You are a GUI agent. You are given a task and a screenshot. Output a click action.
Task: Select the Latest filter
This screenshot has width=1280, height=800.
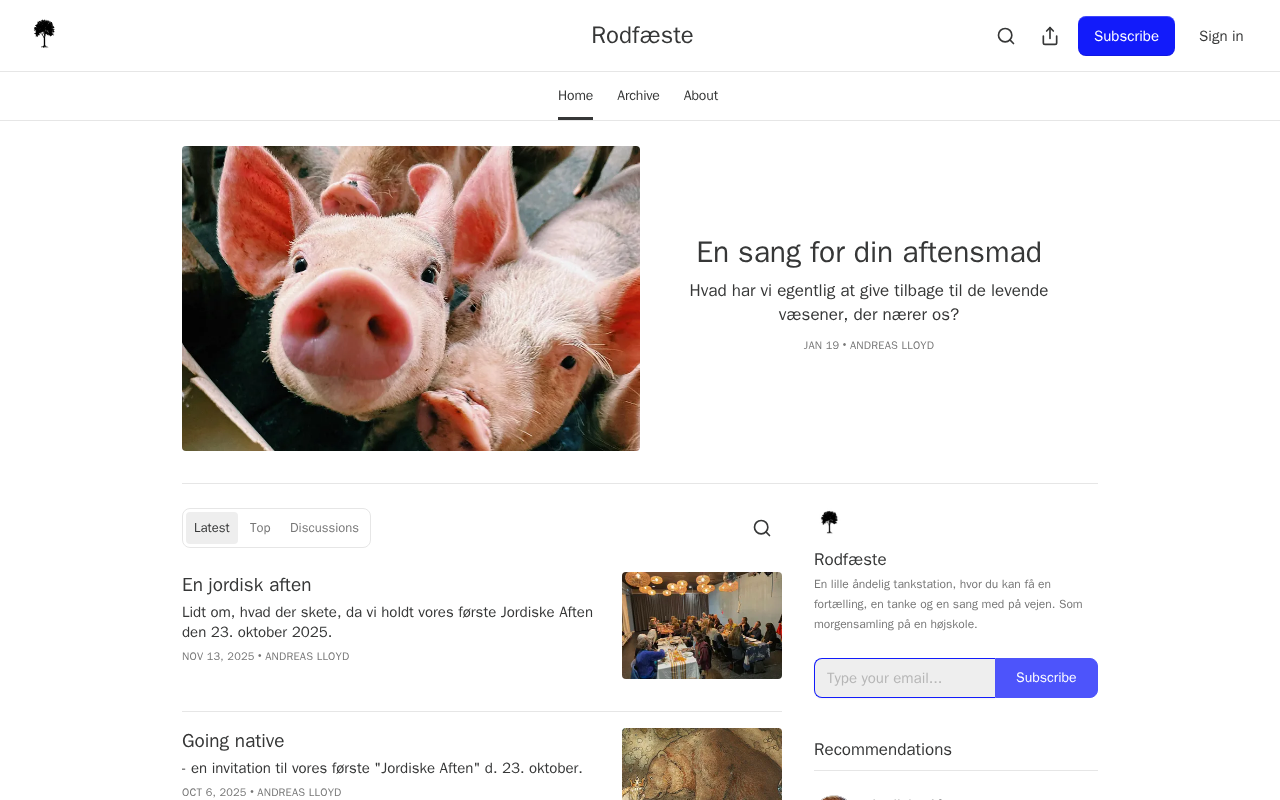212,528
